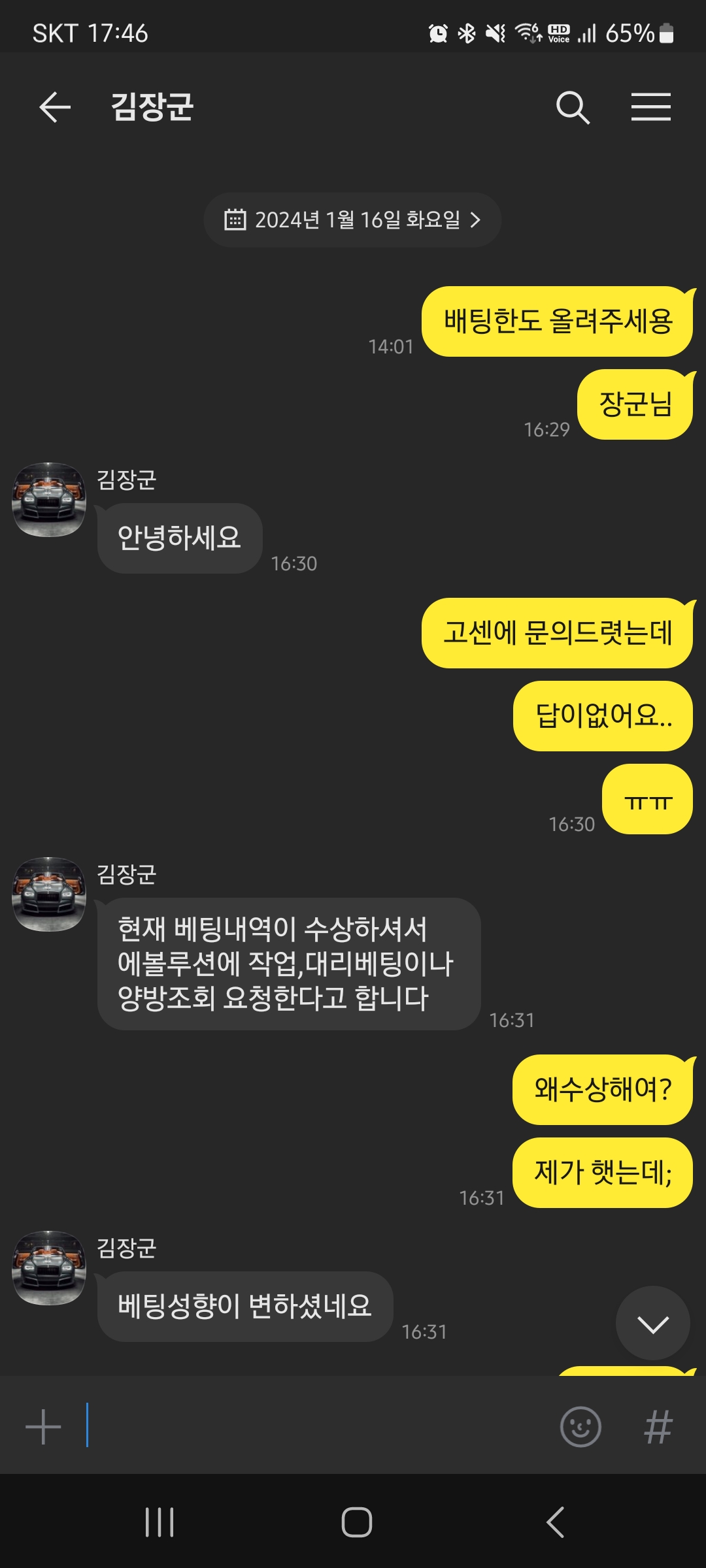706x1568 pixels.
Task: Tap the scroll-to-bottom chevron button
Action: click(x=652, y=1322)
